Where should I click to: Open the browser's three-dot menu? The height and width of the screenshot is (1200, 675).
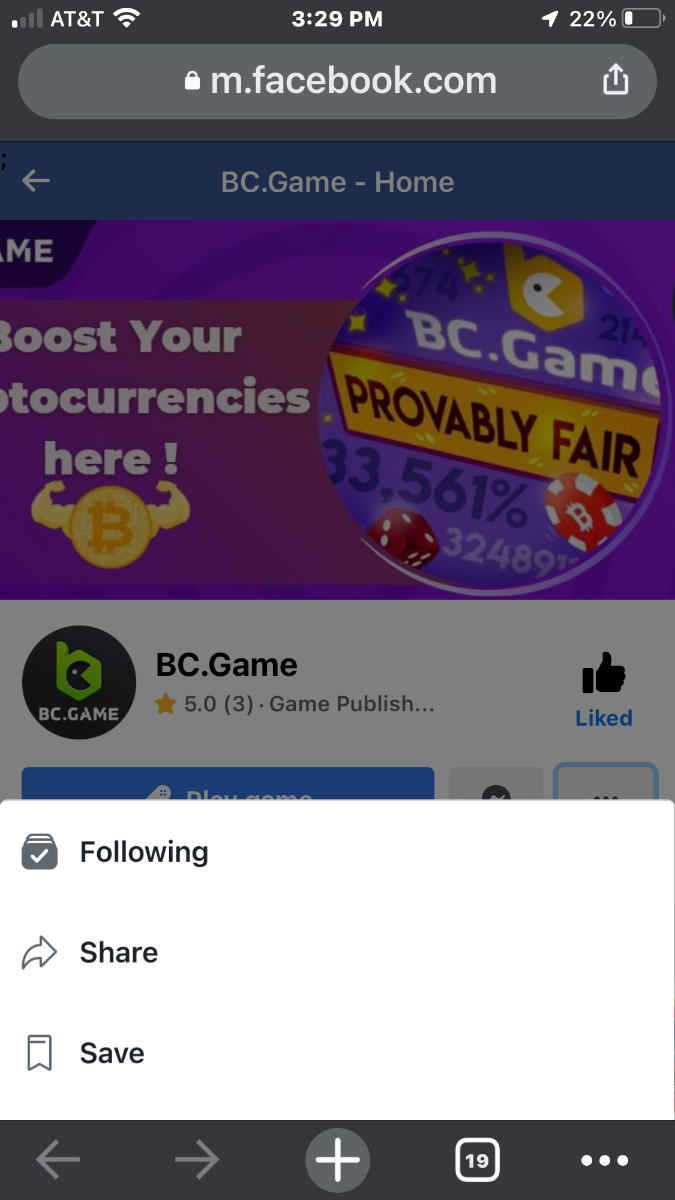click(x=605, y=1160)
